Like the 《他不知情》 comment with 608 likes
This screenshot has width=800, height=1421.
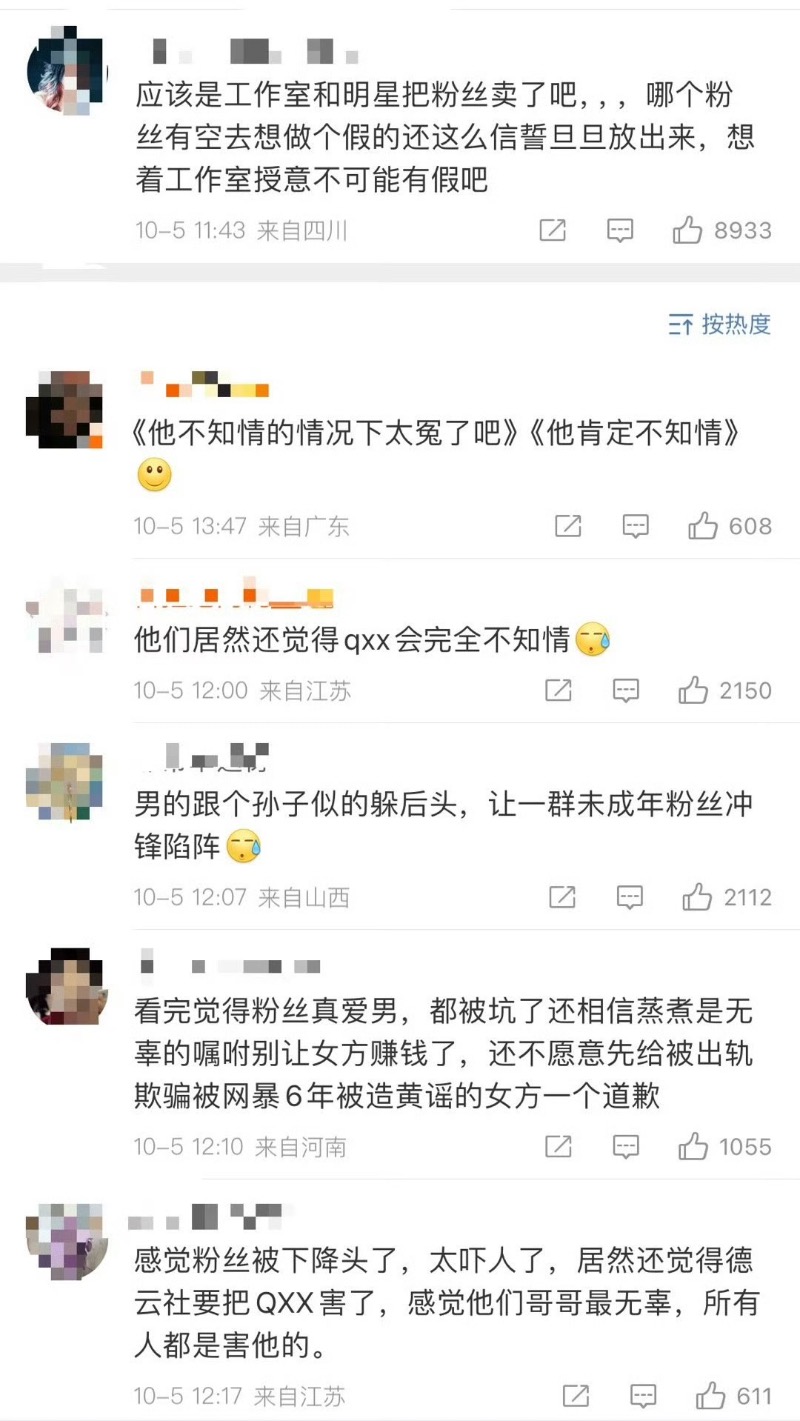pyautogui.click(x=703, y=526)
